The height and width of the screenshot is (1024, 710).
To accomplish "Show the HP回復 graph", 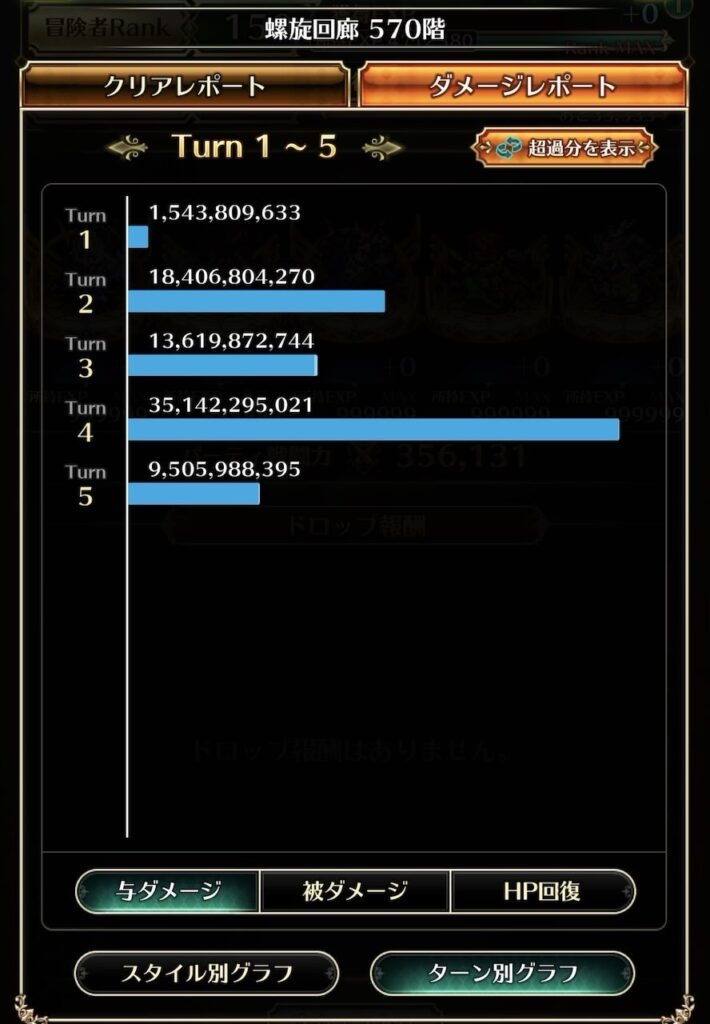I will coord(542,891).
